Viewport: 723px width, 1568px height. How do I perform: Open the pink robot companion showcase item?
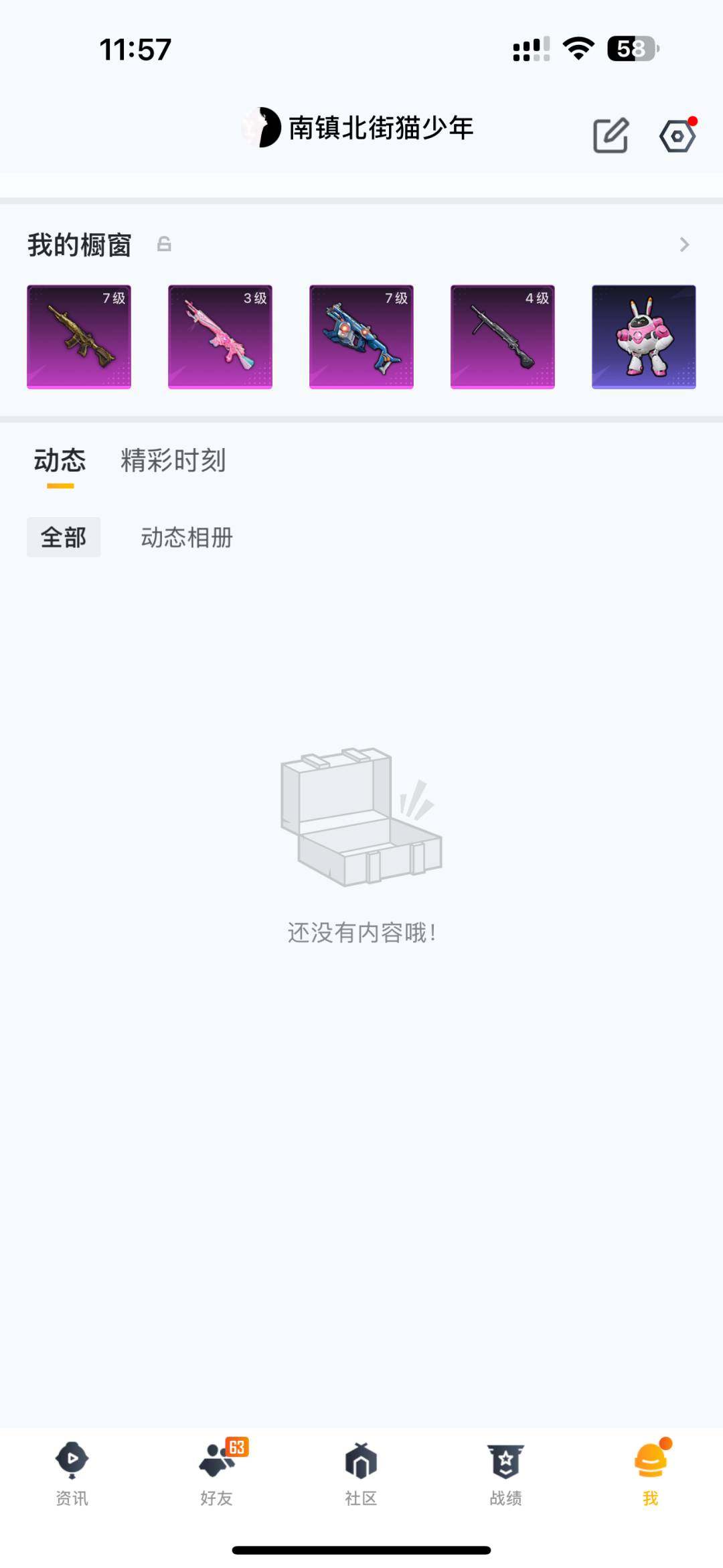(x=643, y=336)
